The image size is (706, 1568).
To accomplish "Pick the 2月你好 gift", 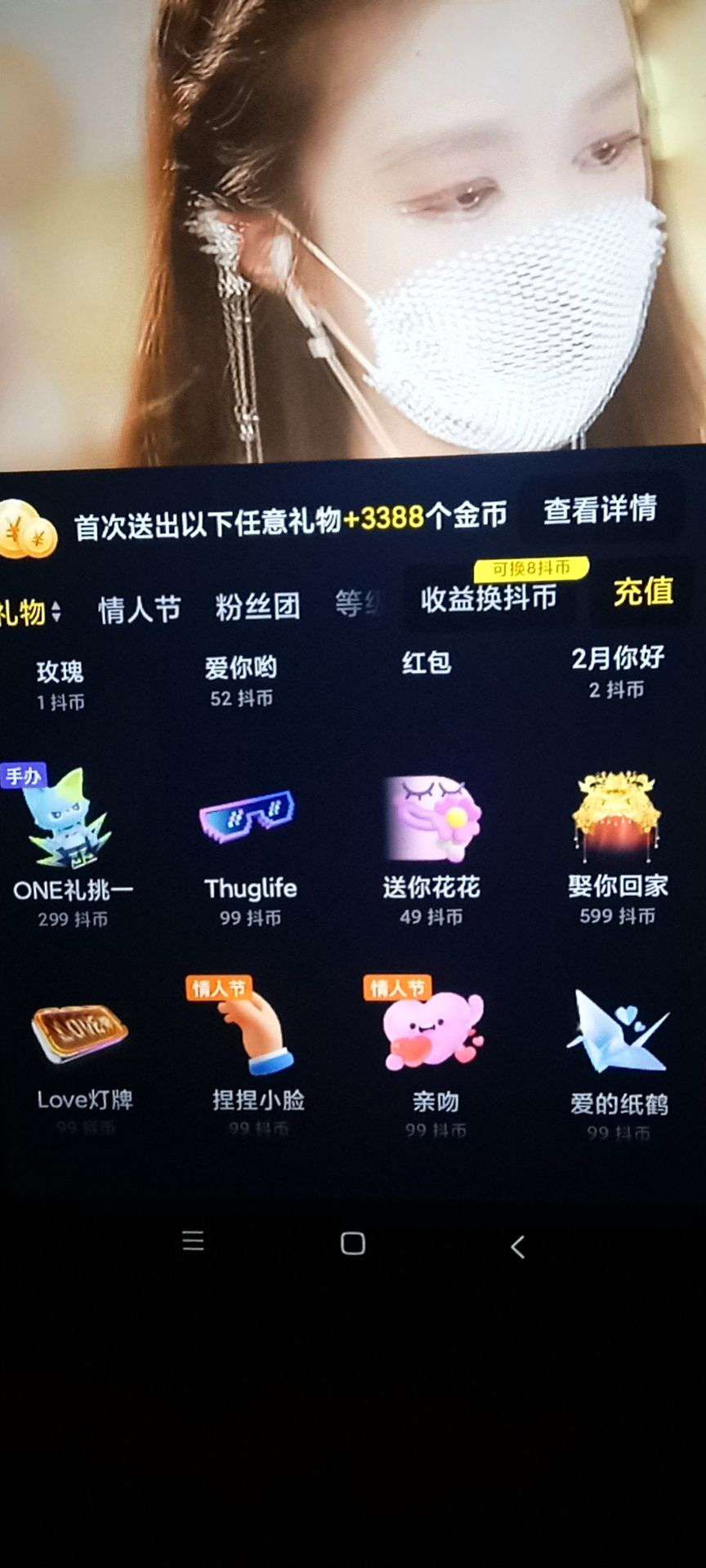I will (617, 671).
